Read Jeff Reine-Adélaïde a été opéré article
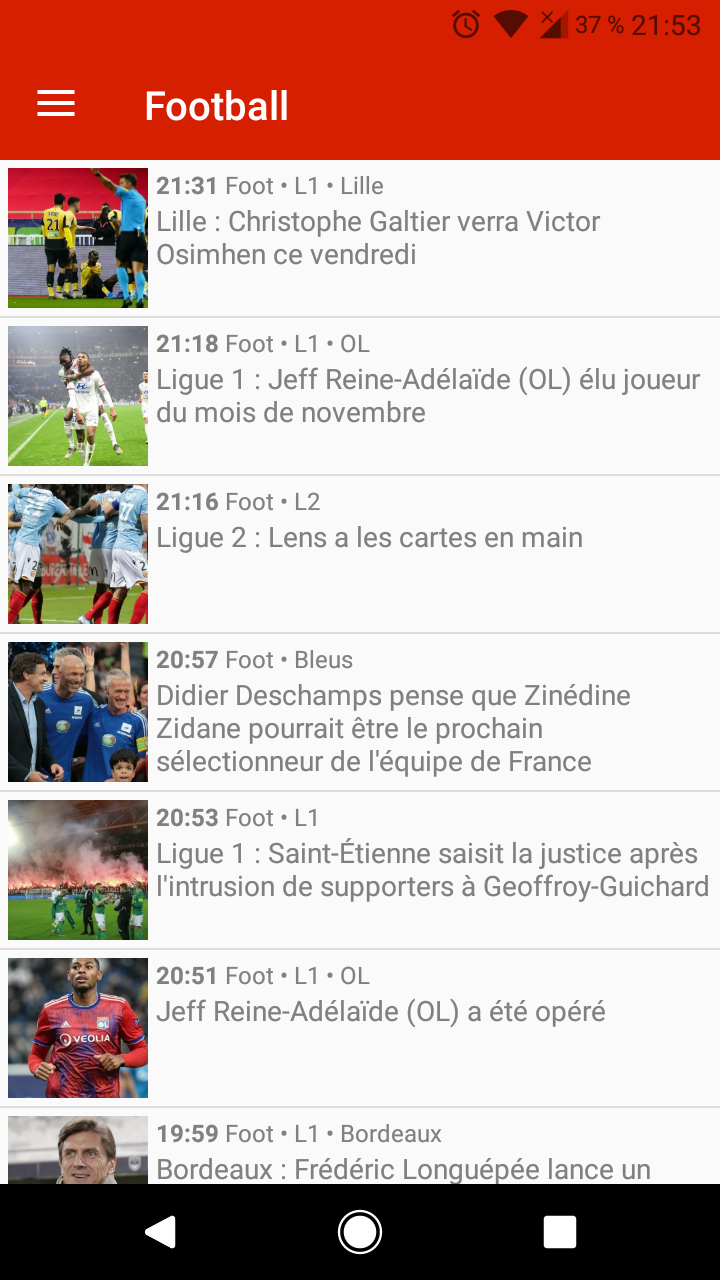720x1280 pixels. [381, 1012]
